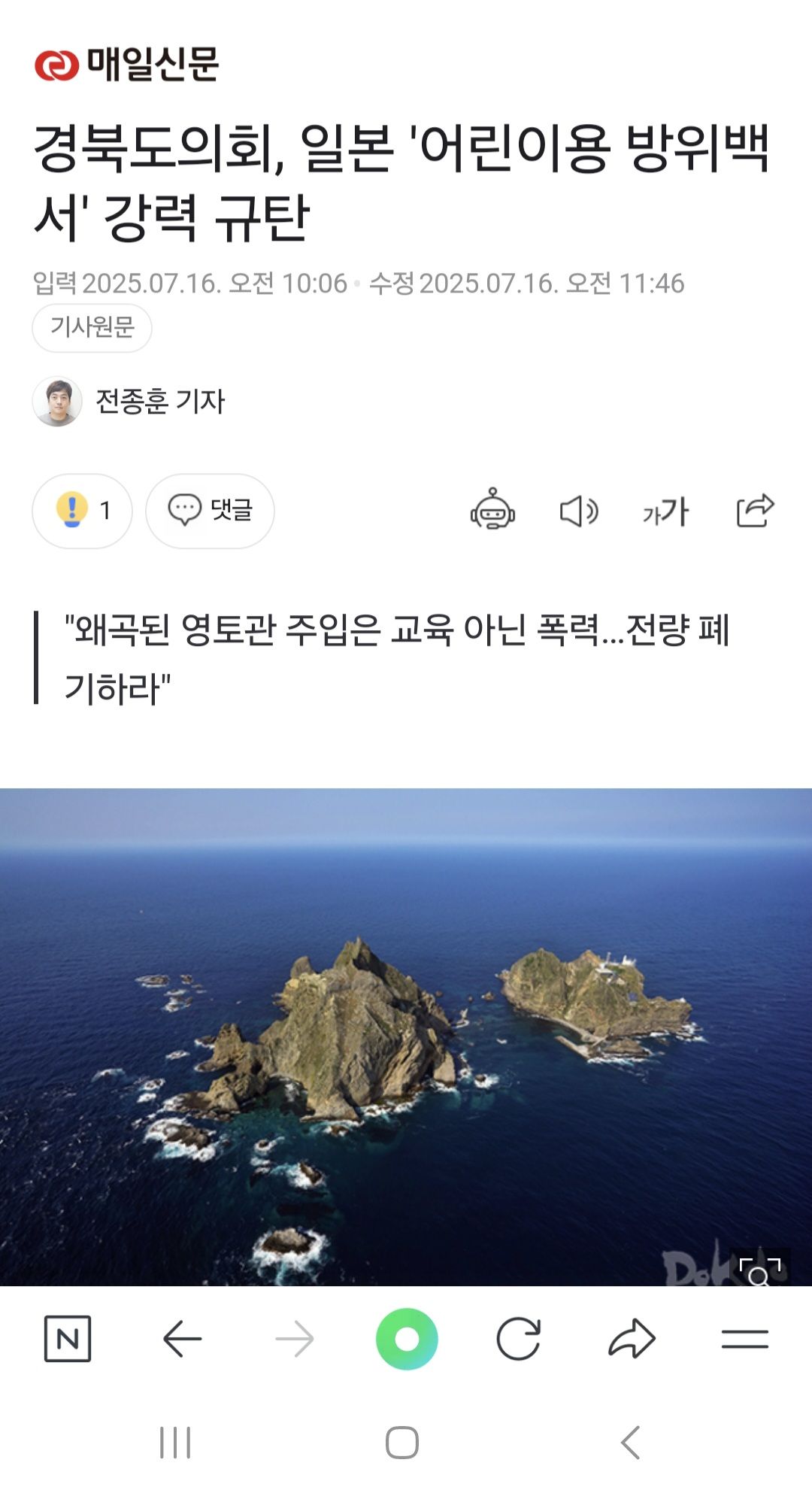Tap the green circle button
The width and height of the screenshot is (812, 1493).
[x=407, y=1339]
